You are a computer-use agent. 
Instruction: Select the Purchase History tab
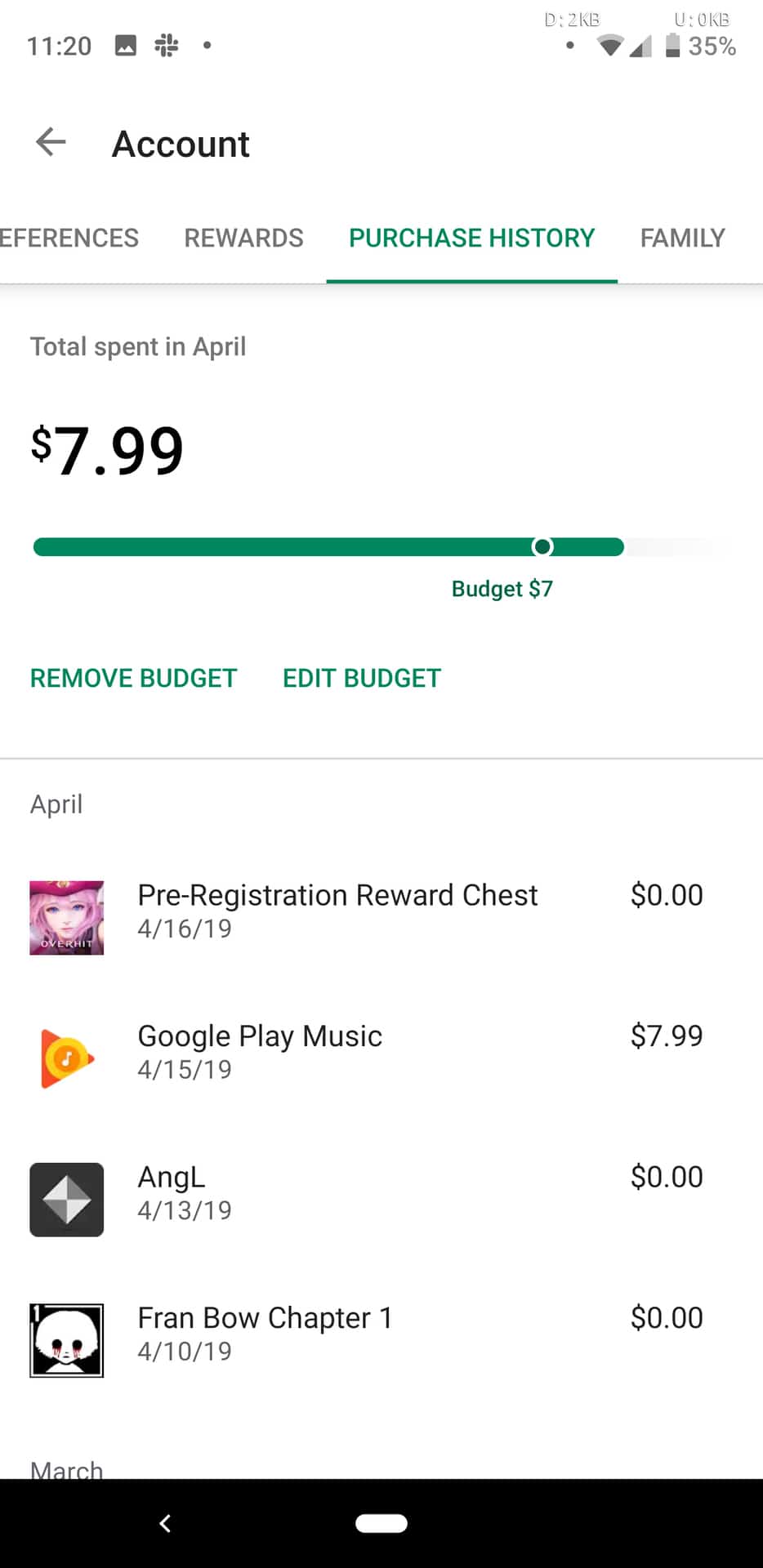[471, 238]
